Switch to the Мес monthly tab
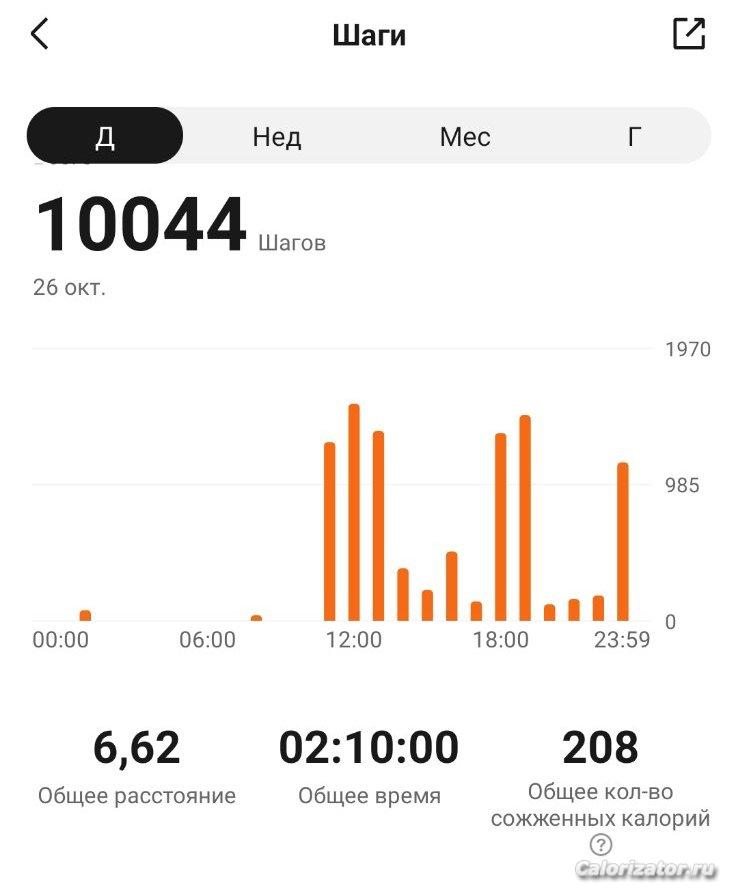 465,137
